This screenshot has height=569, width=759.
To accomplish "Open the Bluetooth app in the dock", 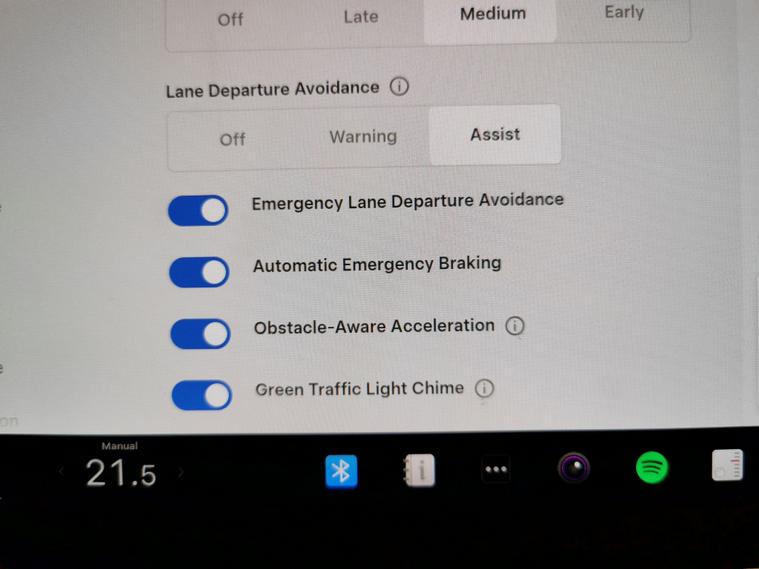I will click(341, 470).
